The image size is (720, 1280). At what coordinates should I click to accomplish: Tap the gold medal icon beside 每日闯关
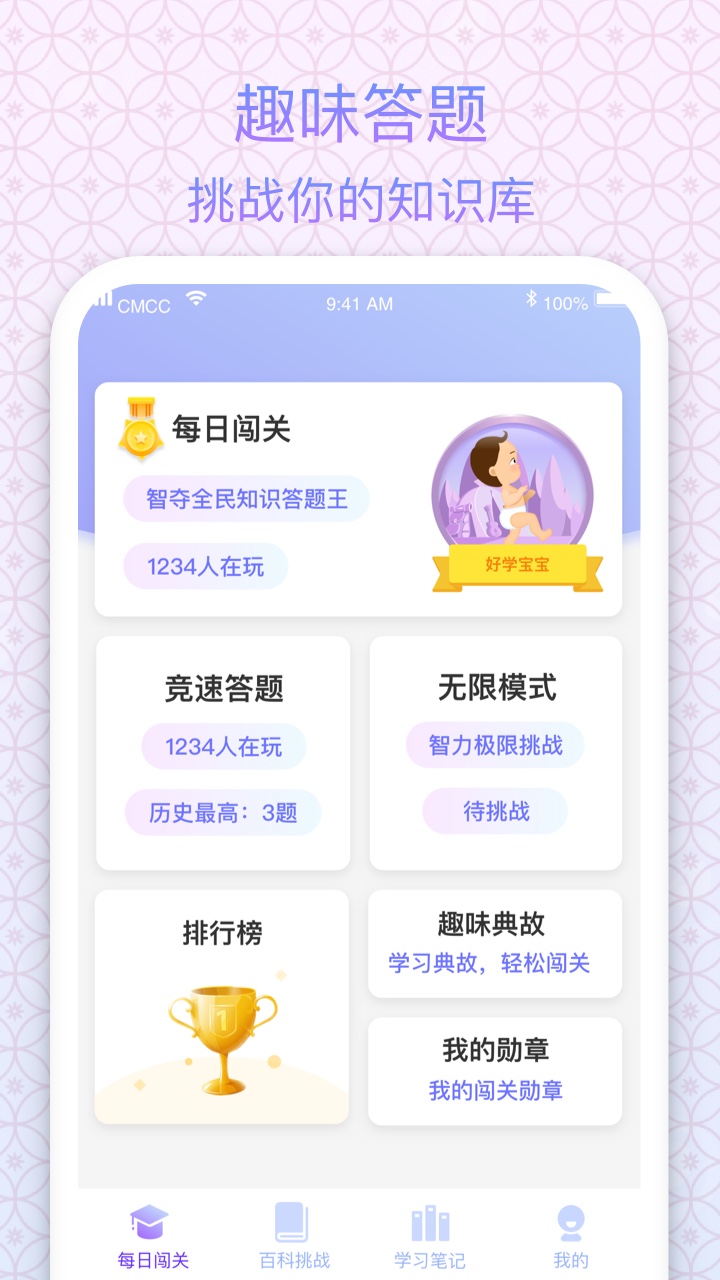pyautogui.click(x=141, y=427)
